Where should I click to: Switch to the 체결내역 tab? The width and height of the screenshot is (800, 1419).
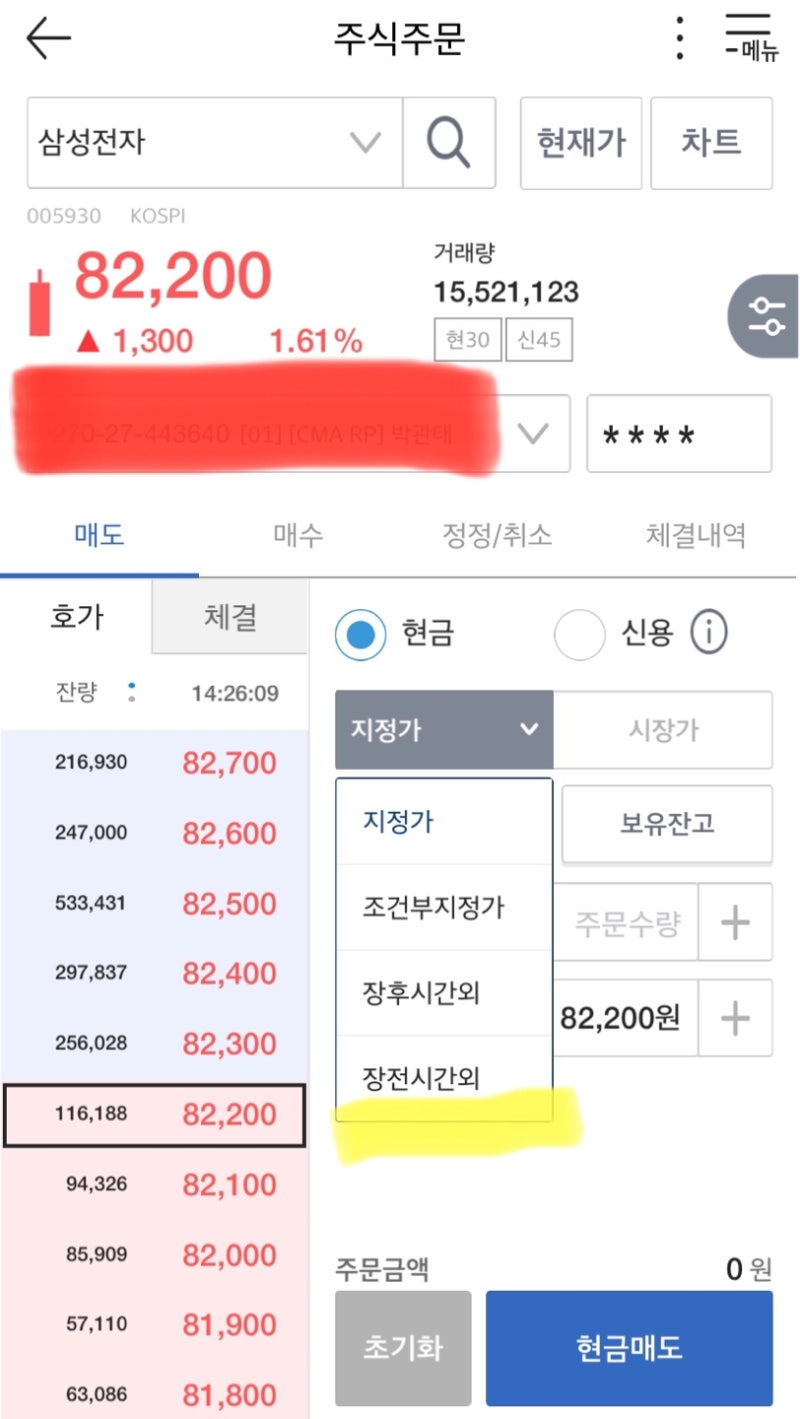[x=696, y=535]
